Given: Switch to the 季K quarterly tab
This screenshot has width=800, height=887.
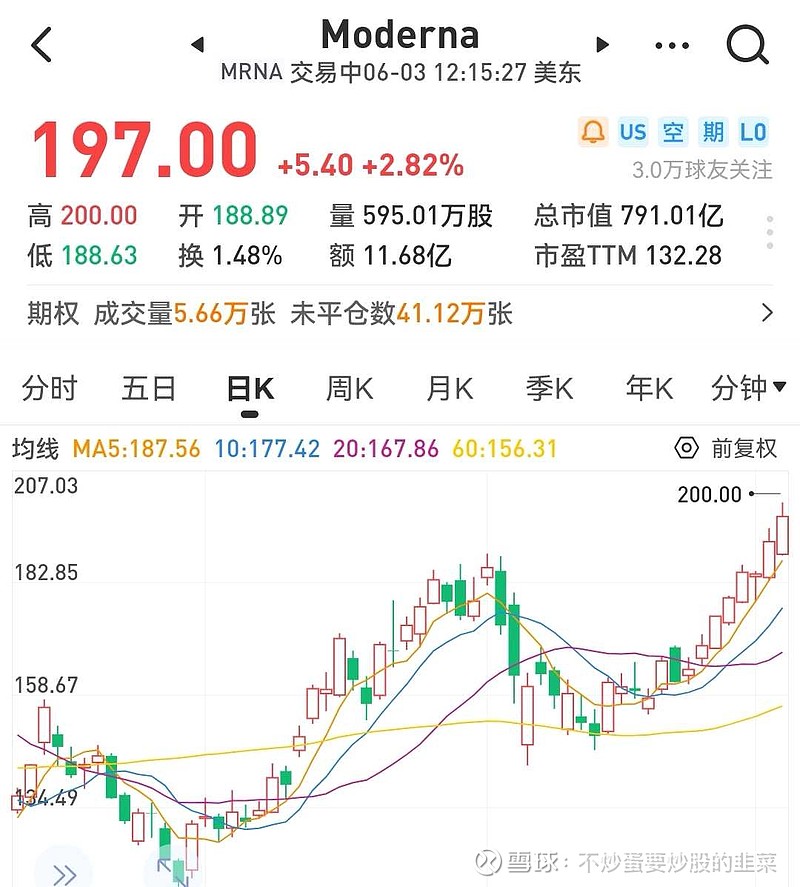Looking at the screenshot, I should pos(549,389).
